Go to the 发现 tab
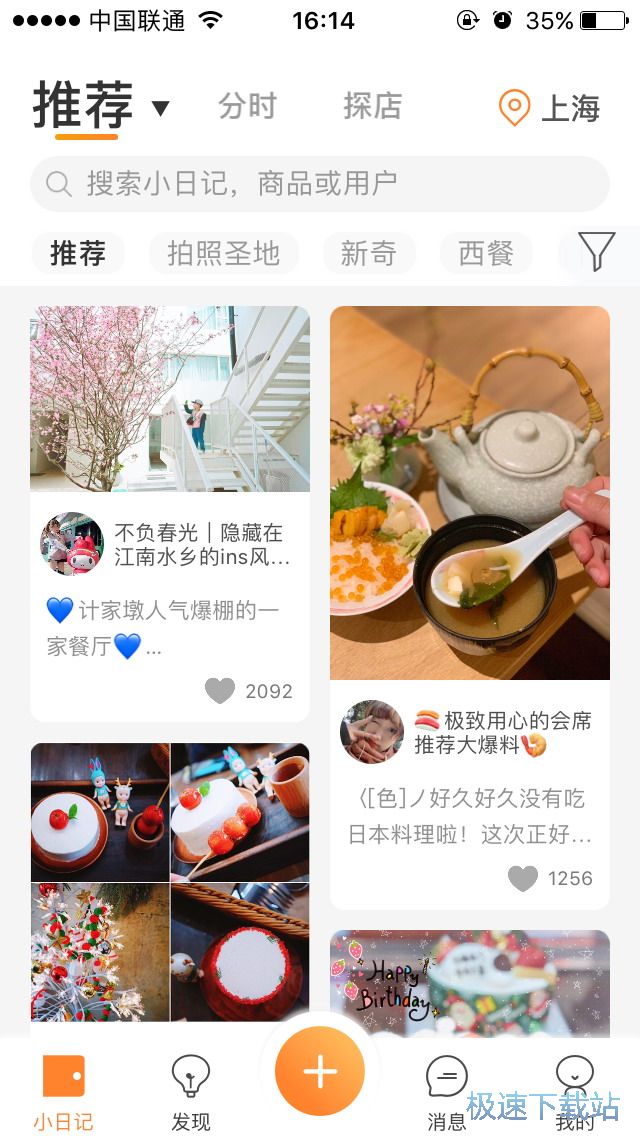The height and width of the screenshot is (1136, 640). (190, 1092)
